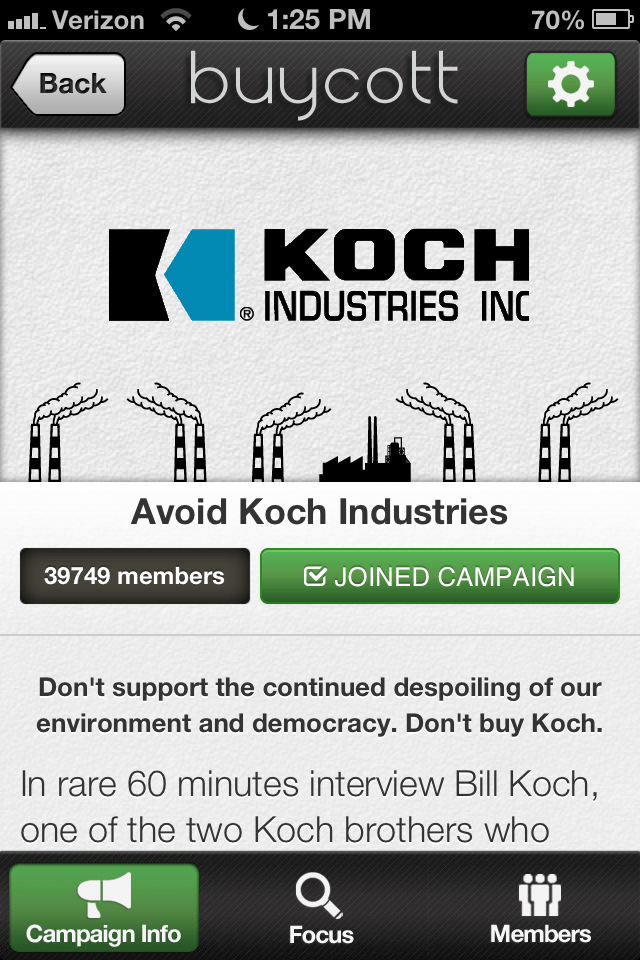640x960 pixels.
Task: Go back using the Back button
Action: (x=70, y=84)
